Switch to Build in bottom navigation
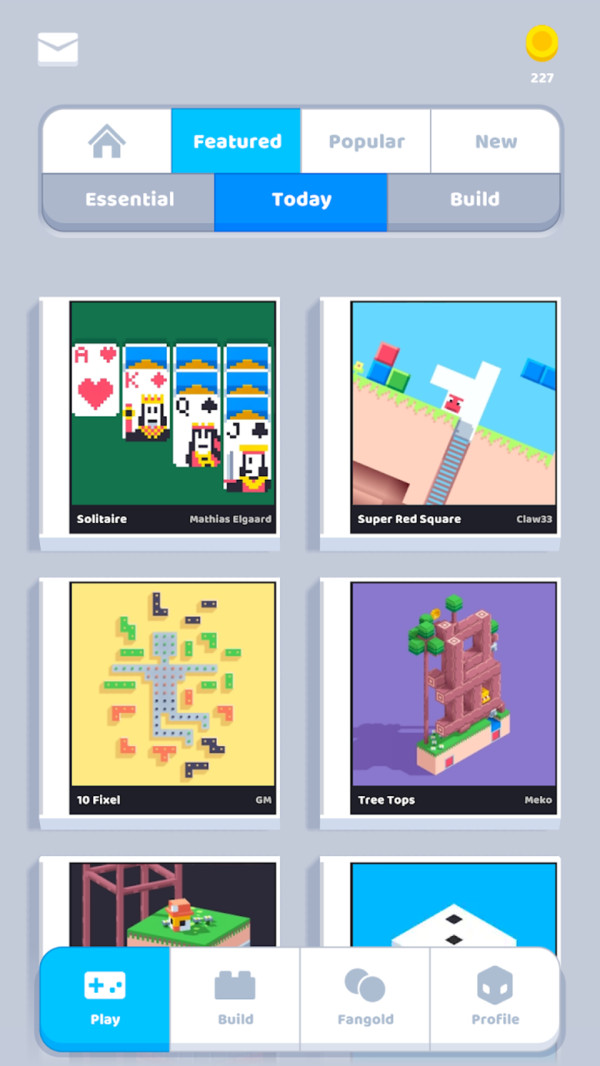Viewport: 600px width, 1066px height. click(235, 997)
